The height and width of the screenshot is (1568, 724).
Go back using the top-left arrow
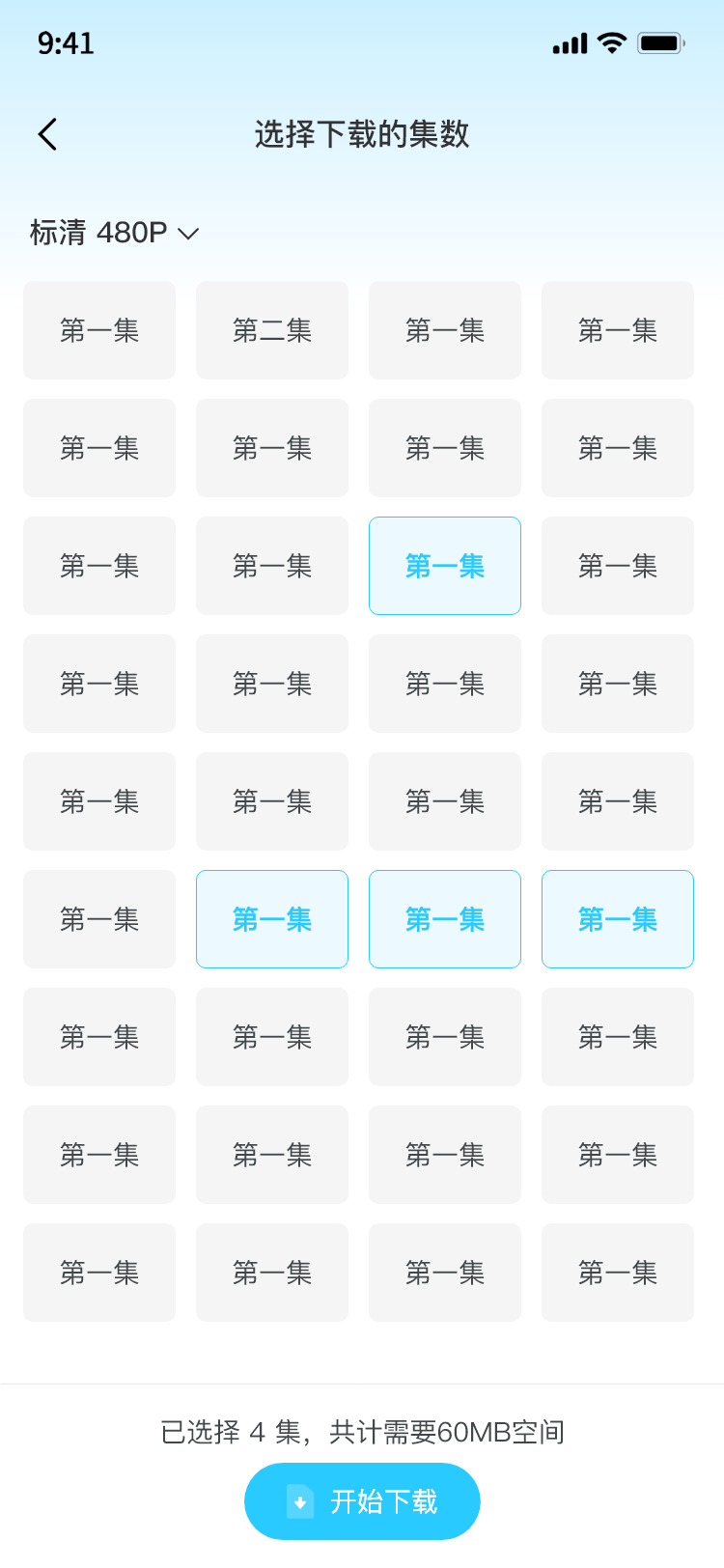(x=47, y=134)
